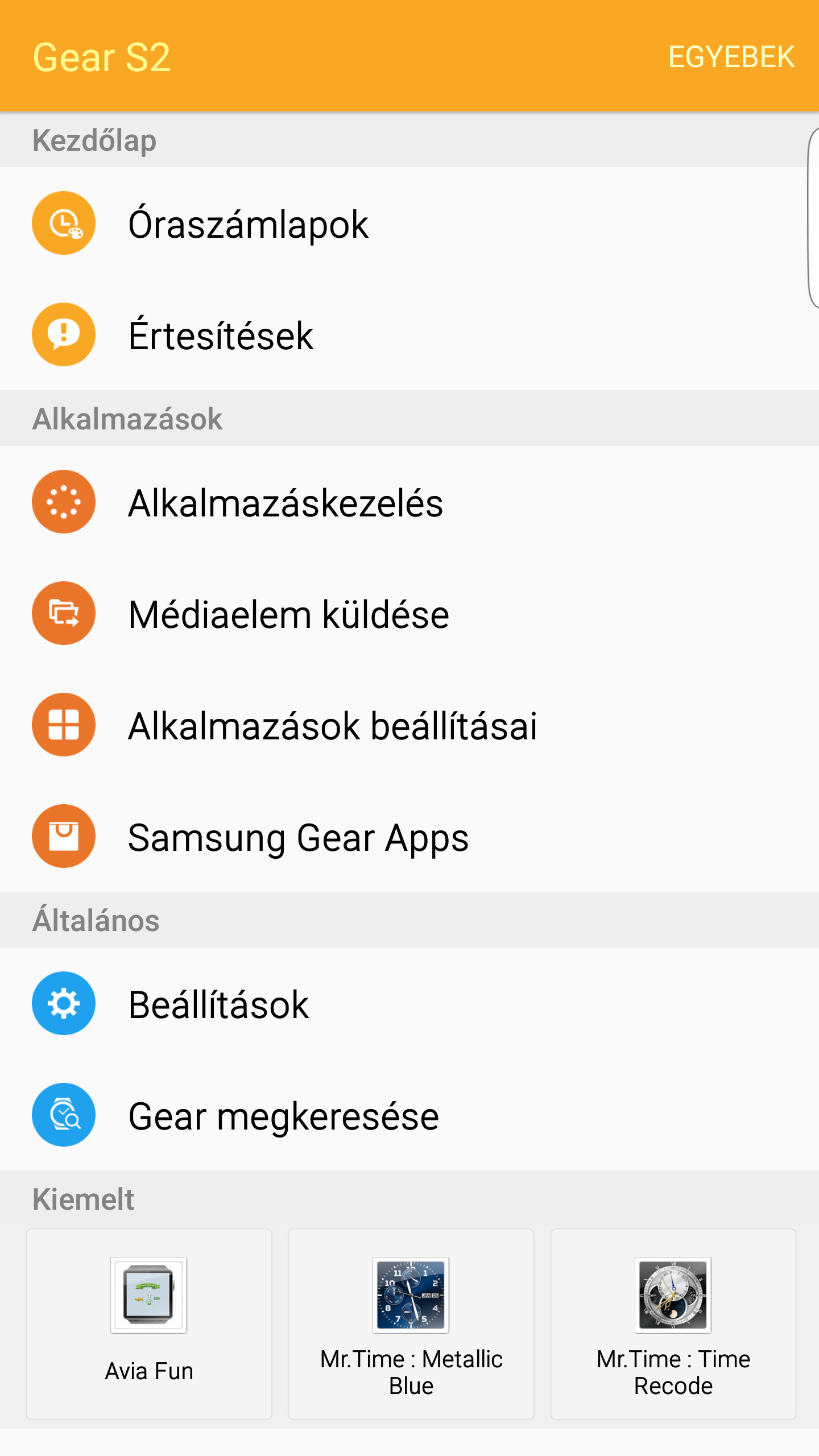Open Beállítások settings
819x1456 pixels.
(409, 1003)
